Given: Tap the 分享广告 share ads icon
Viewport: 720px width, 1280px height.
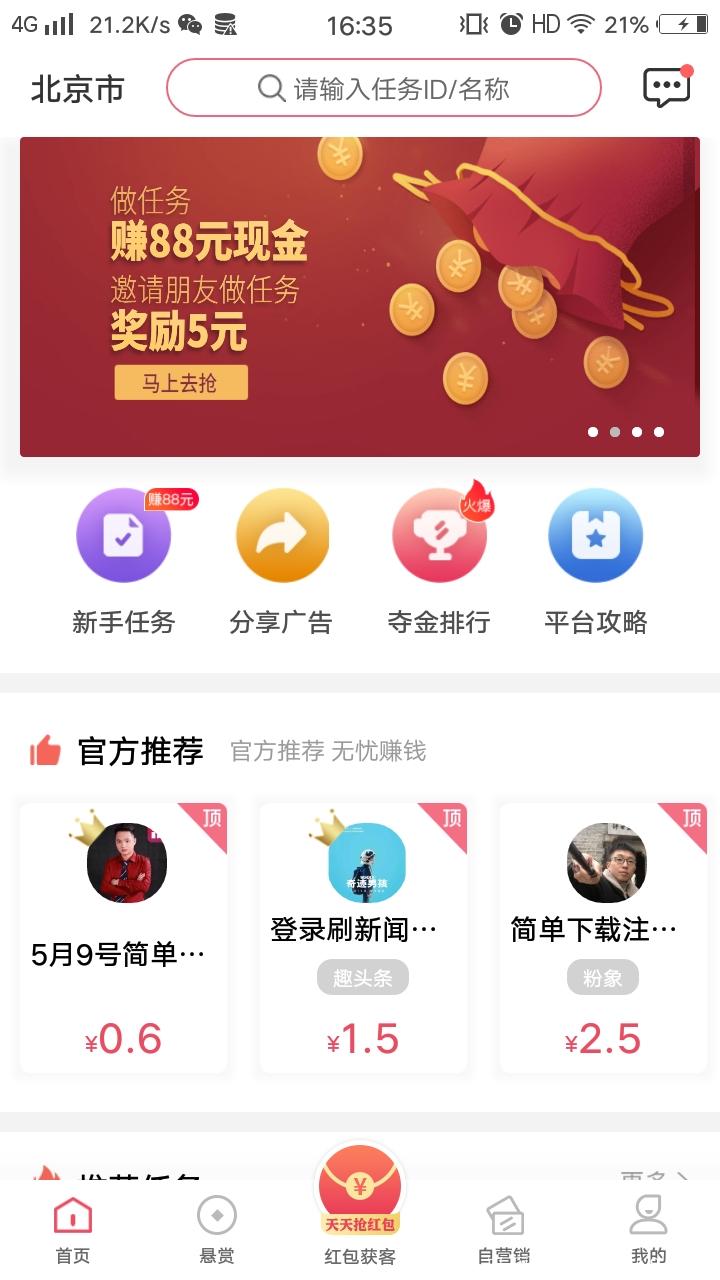Looking at the screenshot, I should [x=281, y=535].
